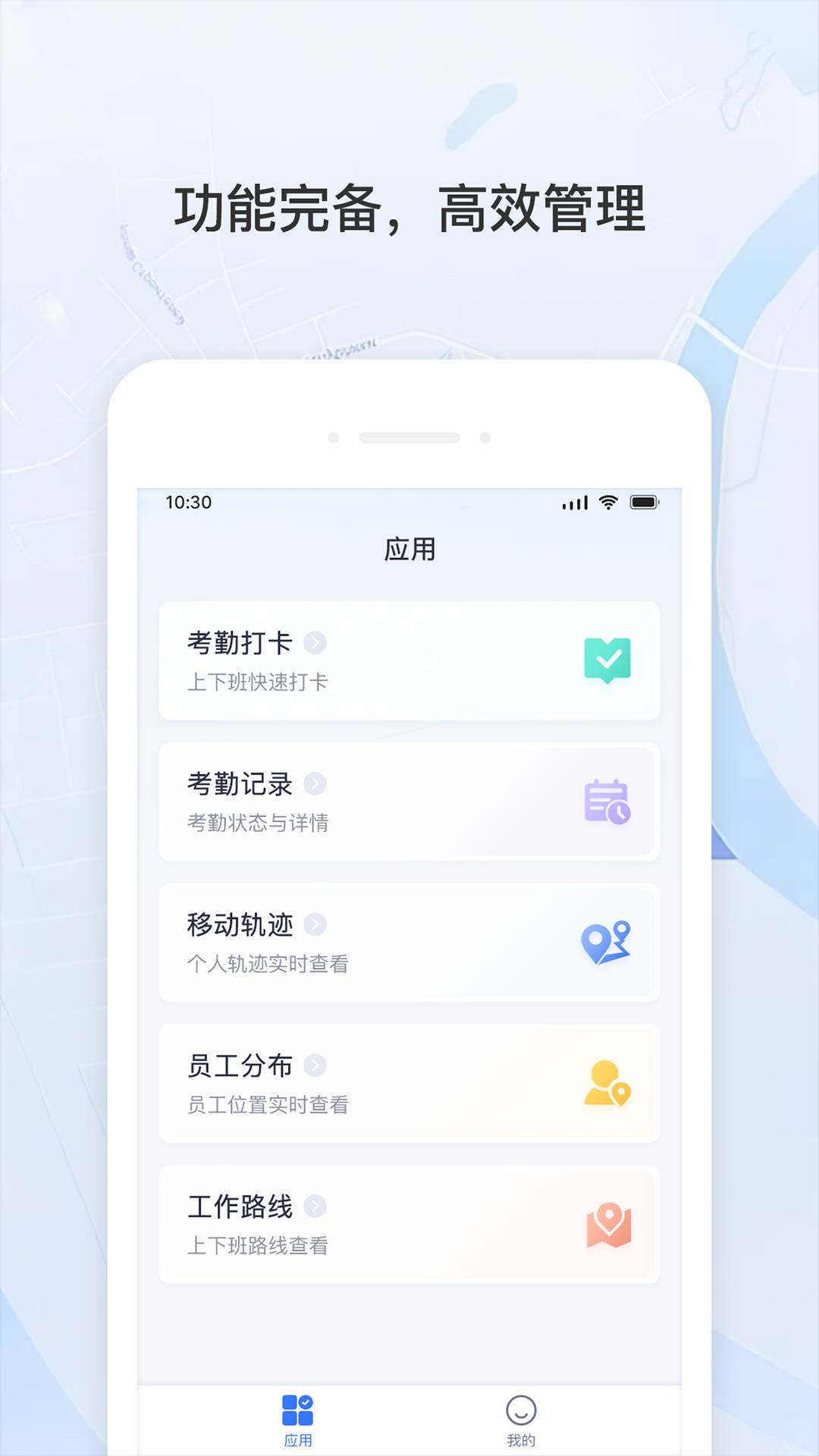The width and height of the screenshot is (819, 1456).
Task: Open the 考勤打卡 card
Action: tap(409, 660)
